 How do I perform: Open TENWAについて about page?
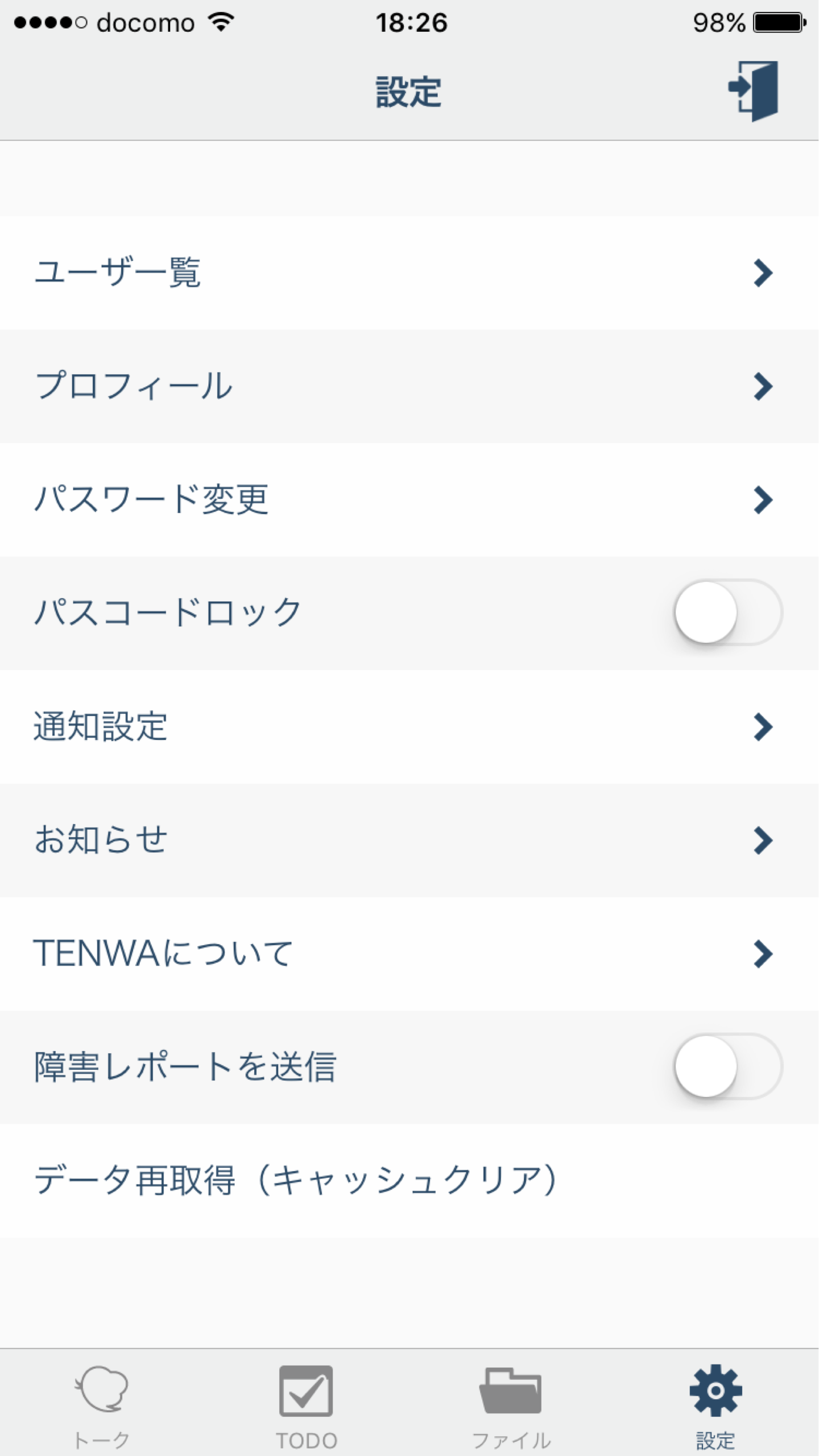tap(409, 954)
